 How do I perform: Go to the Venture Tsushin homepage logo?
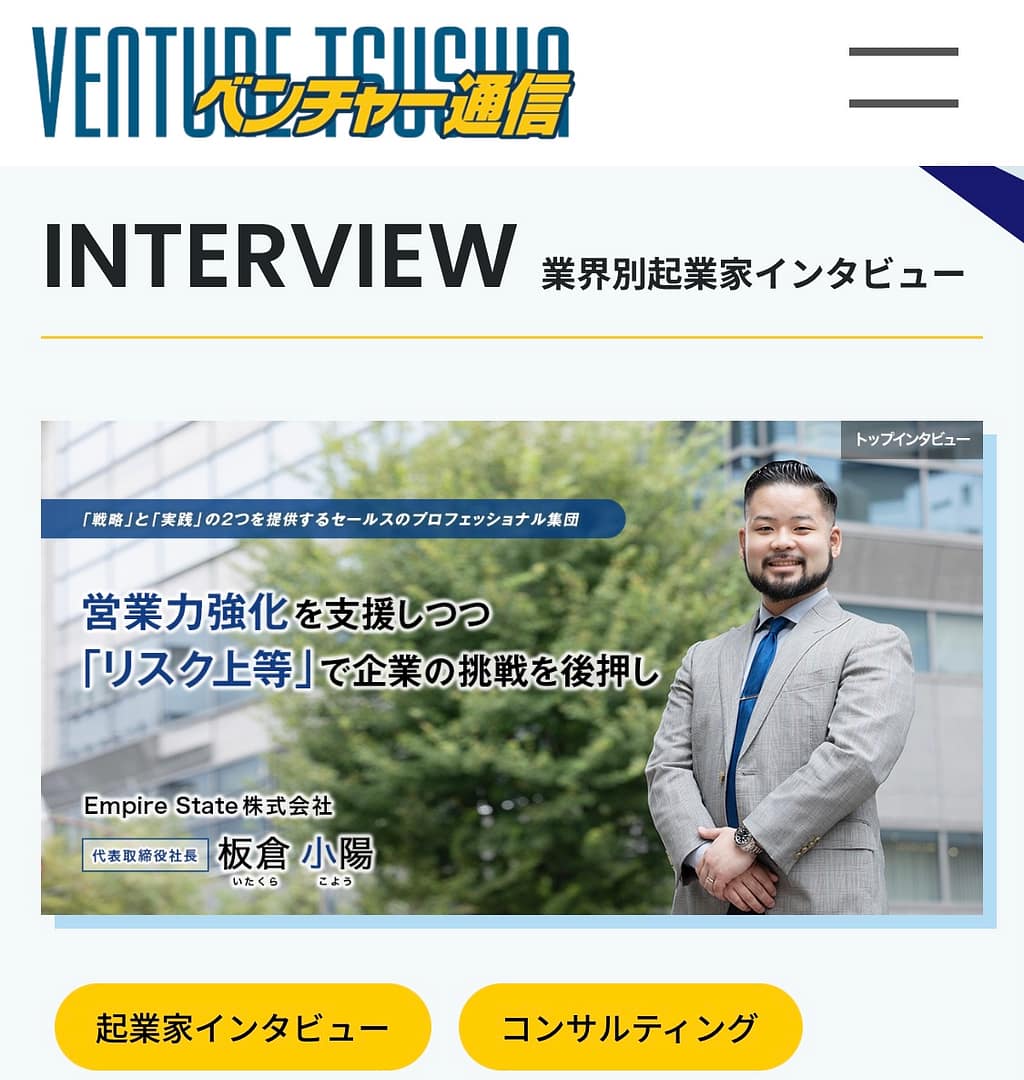(302, 83)
